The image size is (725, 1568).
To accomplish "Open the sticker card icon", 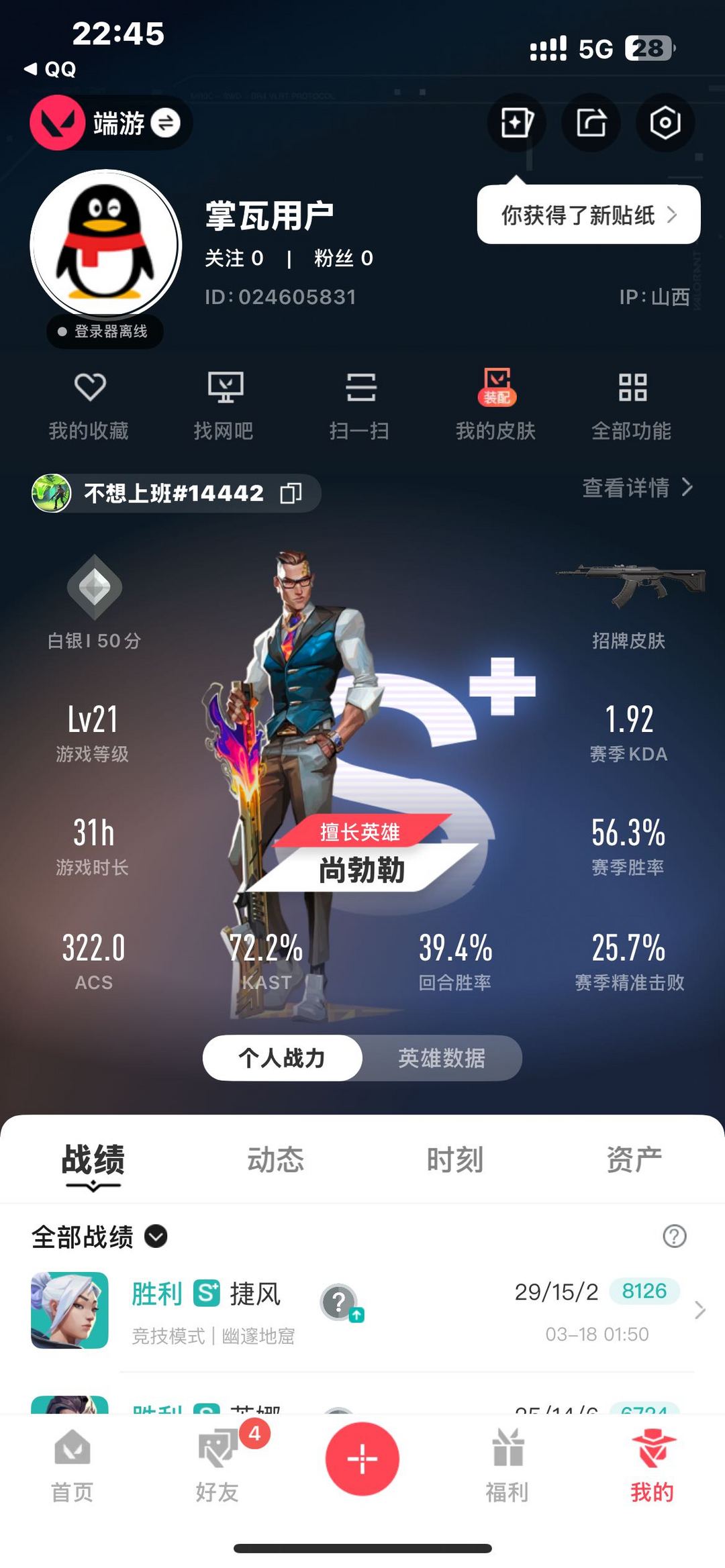I will click(x=516, y=123).
